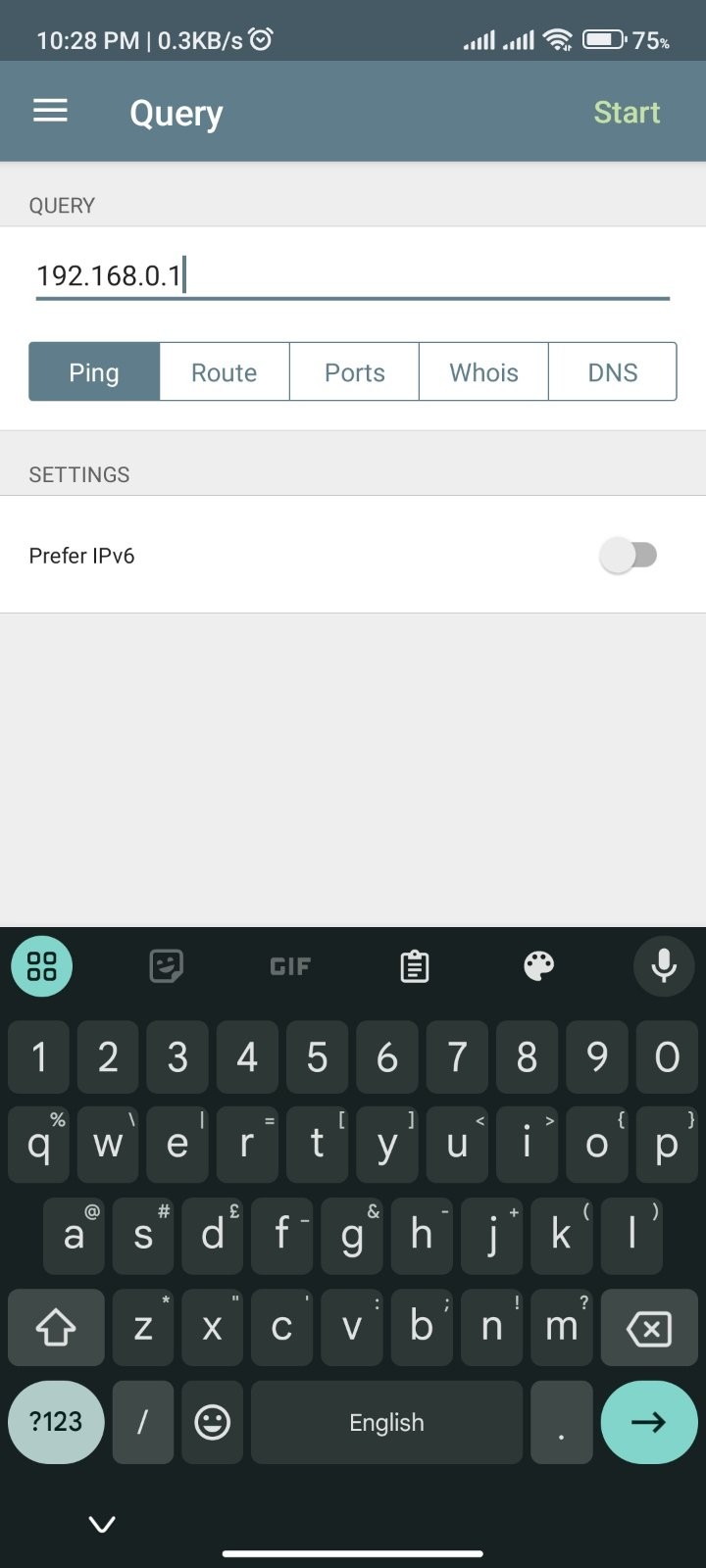
Task: Focus the query address text field
Action: coord(353,276)
